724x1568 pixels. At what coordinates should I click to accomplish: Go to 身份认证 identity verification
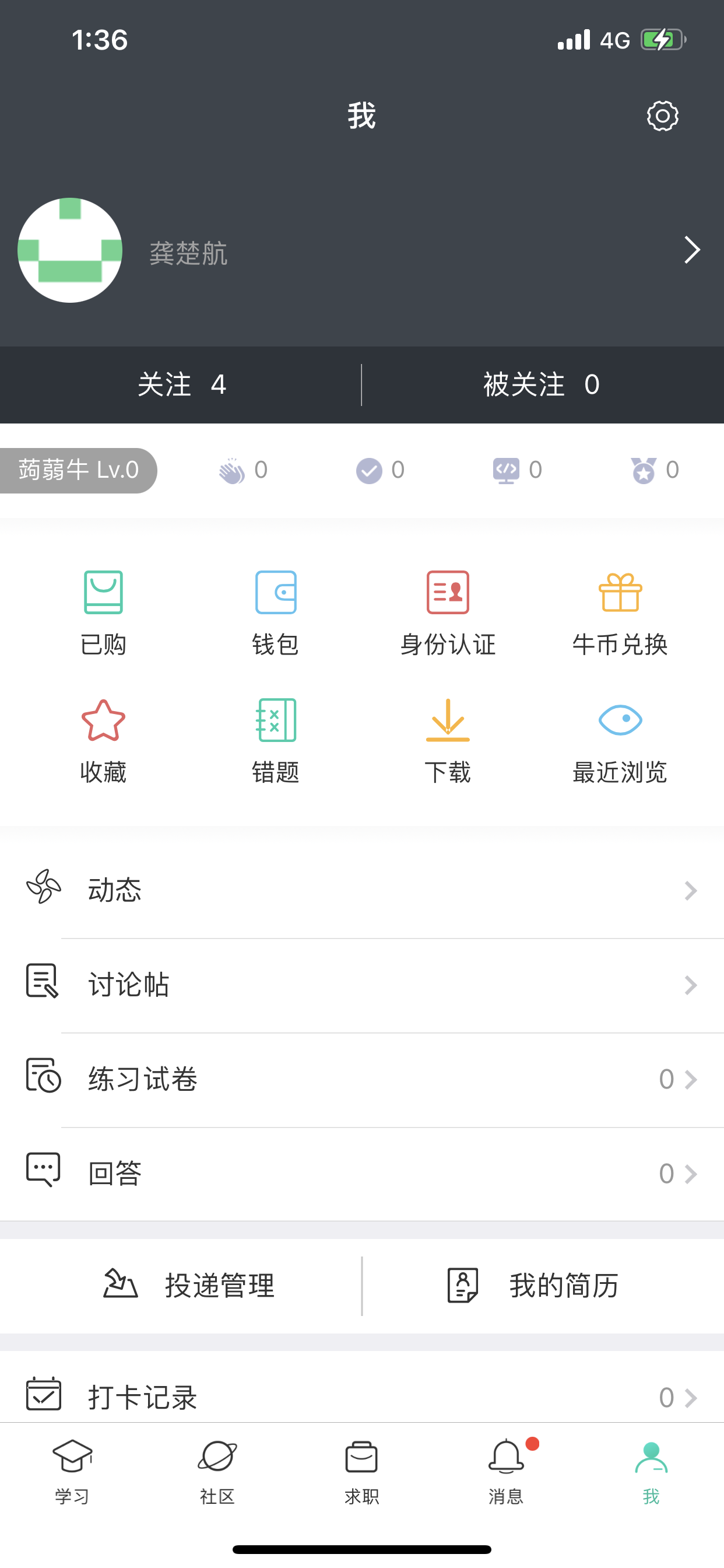(448, 613)
